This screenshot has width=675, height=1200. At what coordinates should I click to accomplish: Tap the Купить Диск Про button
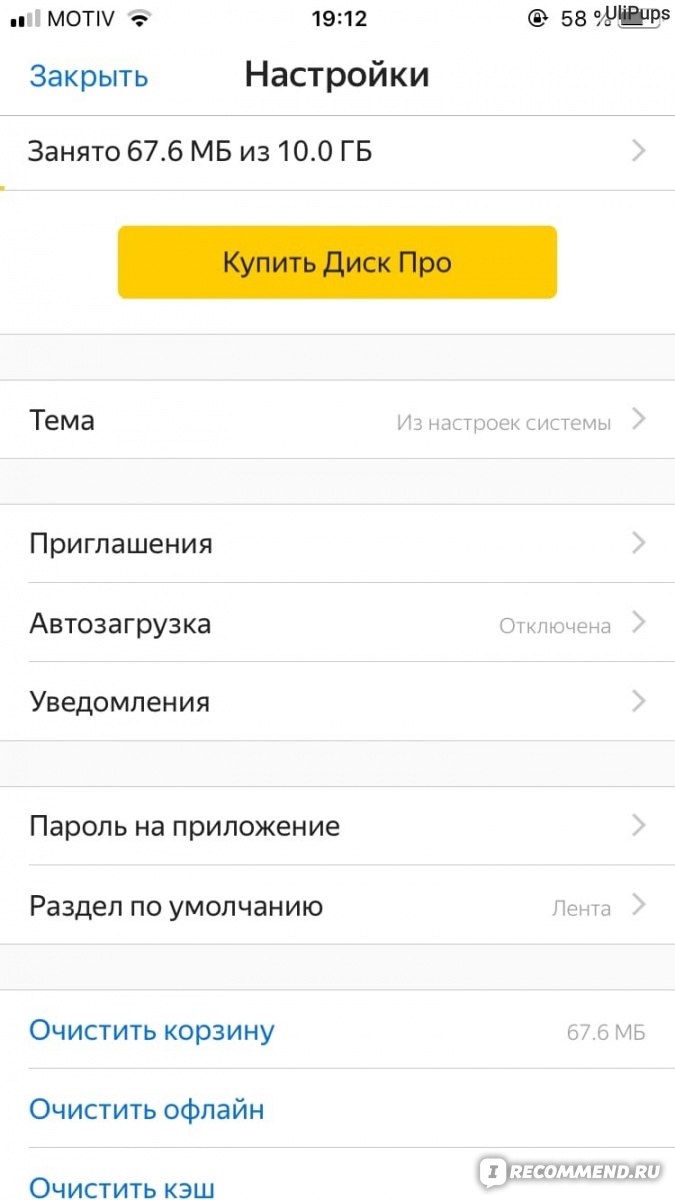(x=337, y=262)
